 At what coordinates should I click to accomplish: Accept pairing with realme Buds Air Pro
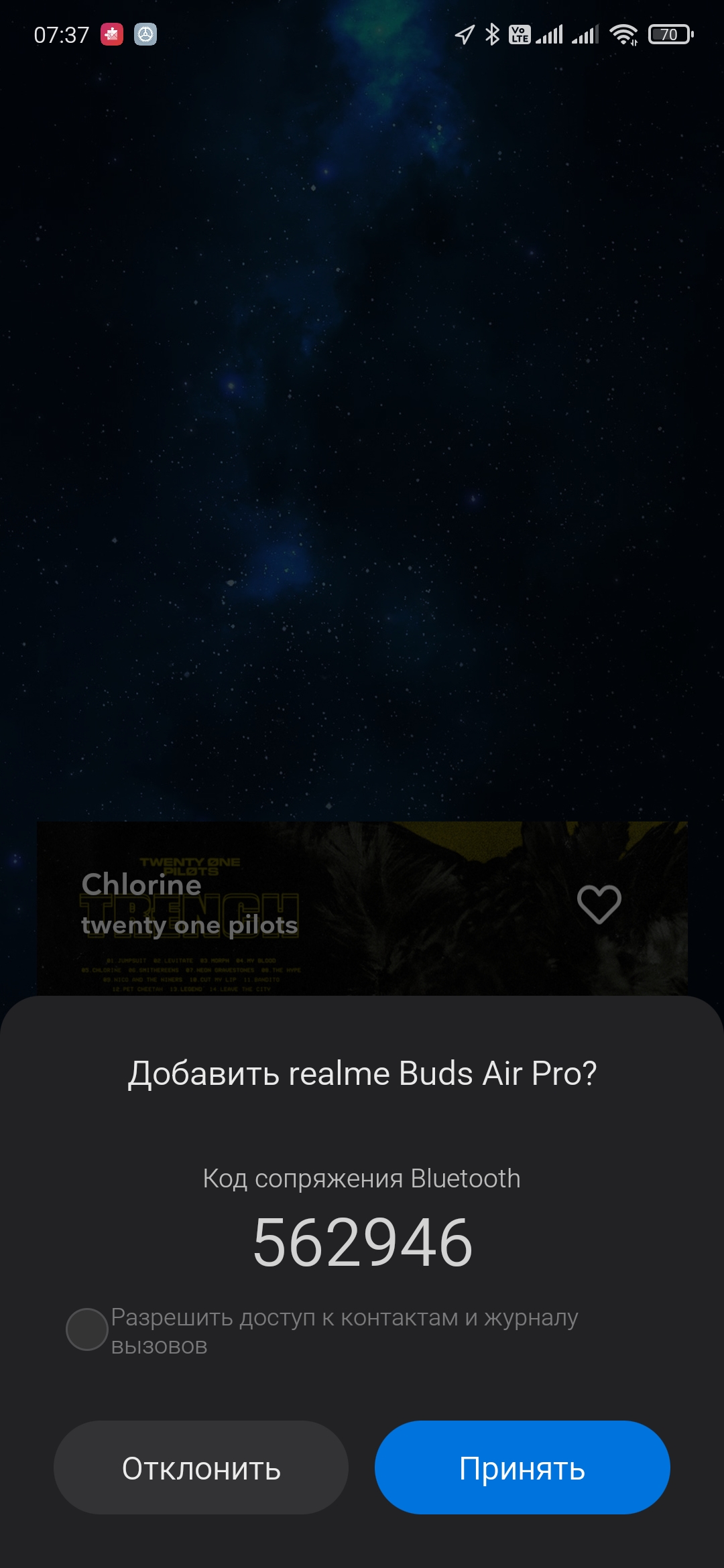click(x=522, y=1468)
